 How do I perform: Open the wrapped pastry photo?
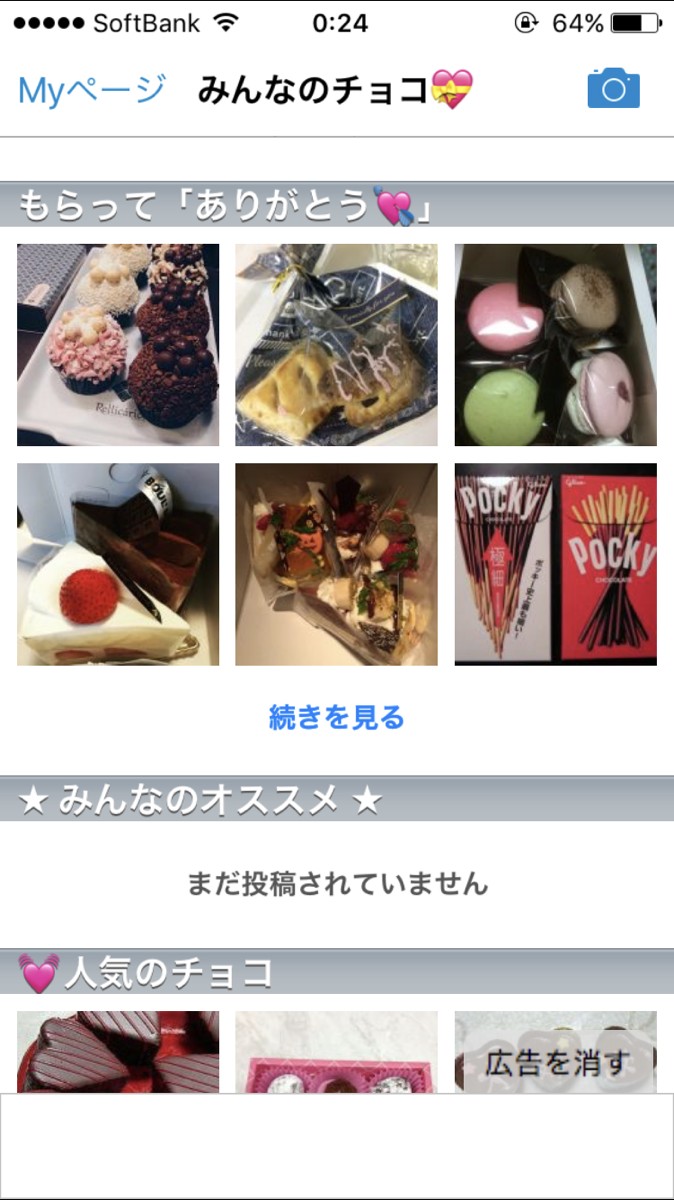(x=336, y=345)
